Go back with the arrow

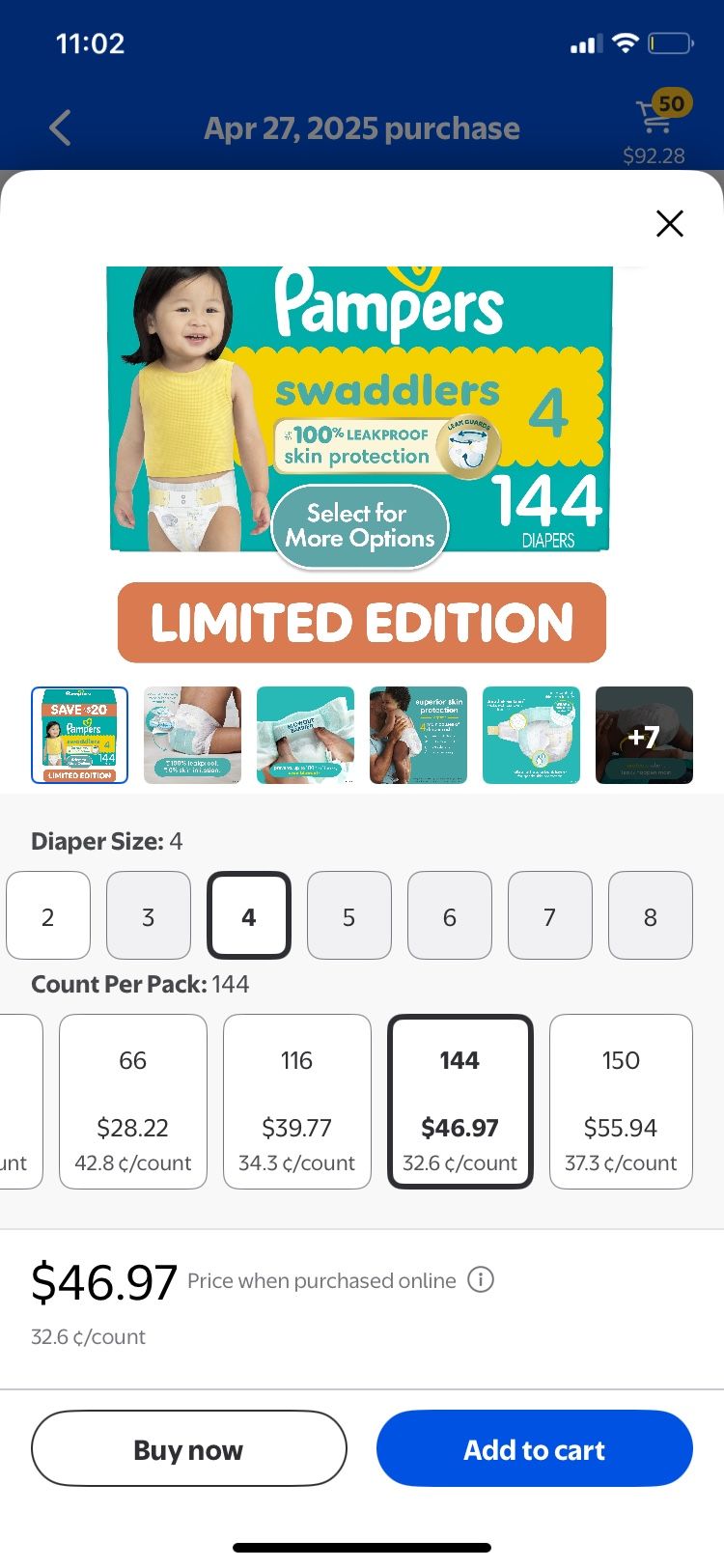(60, 127)
